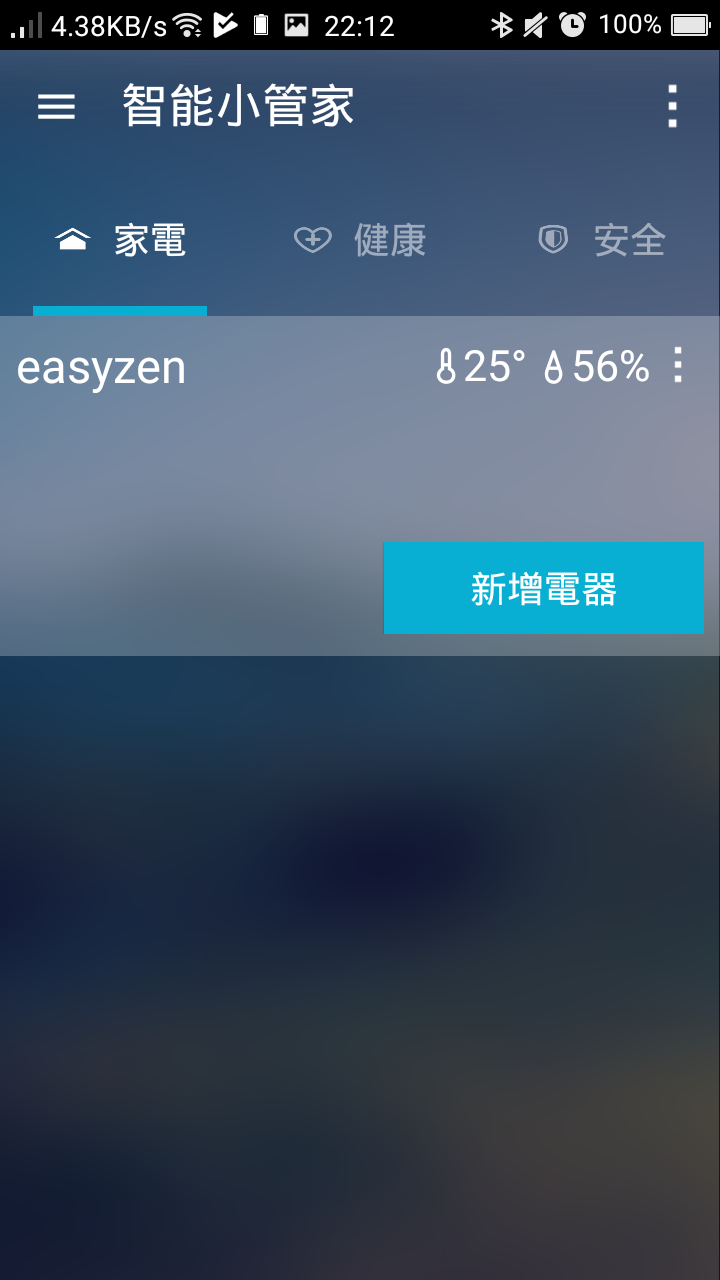Switch to the 家電 tab
720x1280 pixels.
pos(121,241)
